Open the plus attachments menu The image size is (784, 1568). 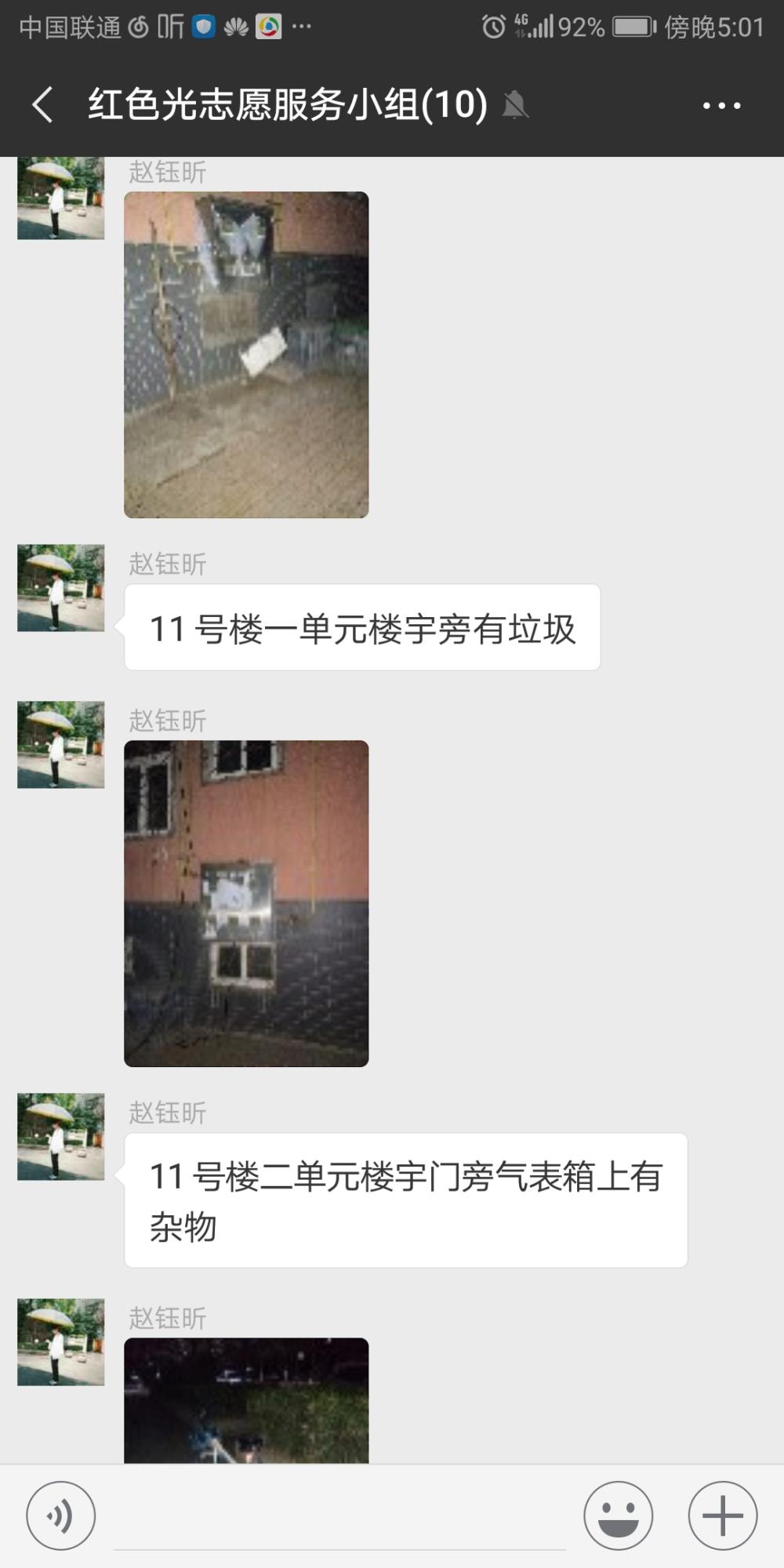723,1515
